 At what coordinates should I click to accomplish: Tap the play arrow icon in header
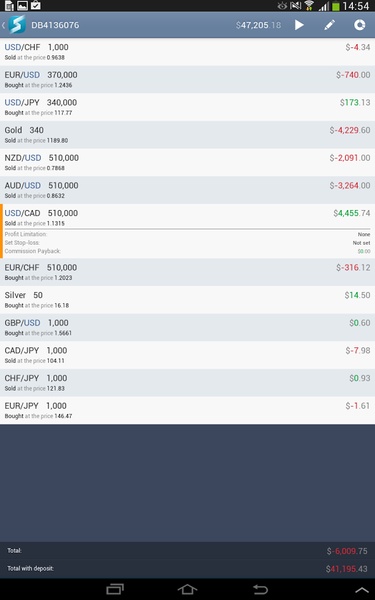(299, 25)
